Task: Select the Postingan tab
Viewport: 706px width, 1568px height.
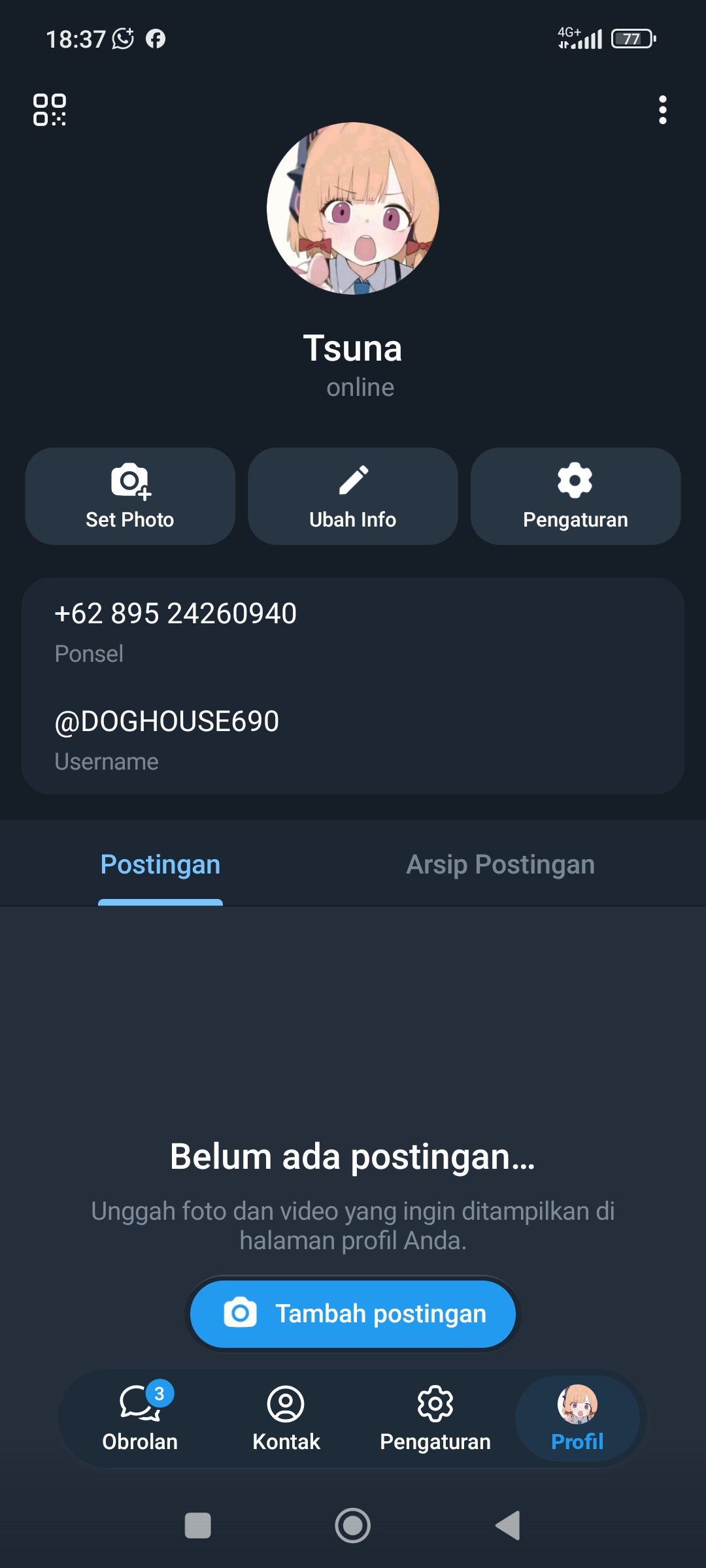Action: tap(160, 864)
